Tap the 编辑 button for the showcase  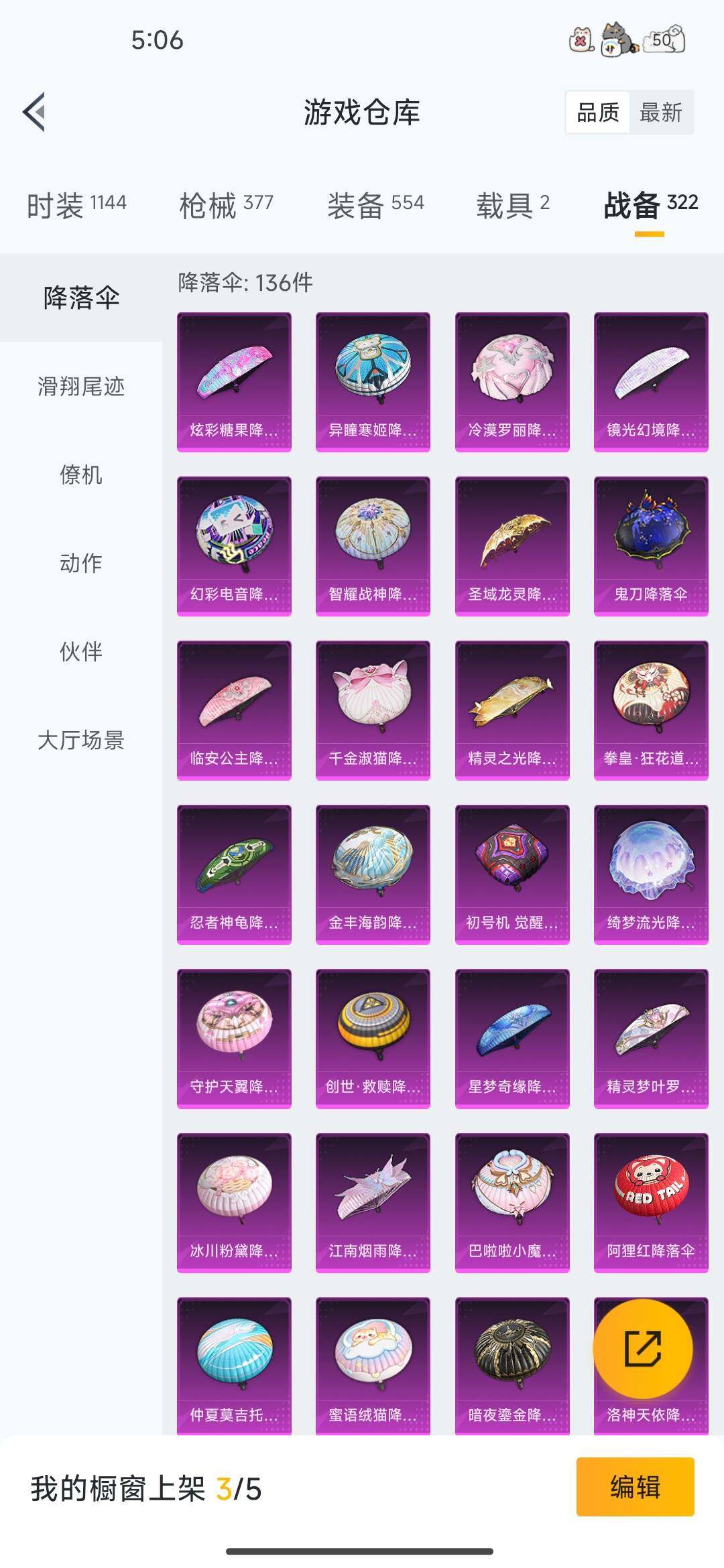click(x=635, y=1486)
